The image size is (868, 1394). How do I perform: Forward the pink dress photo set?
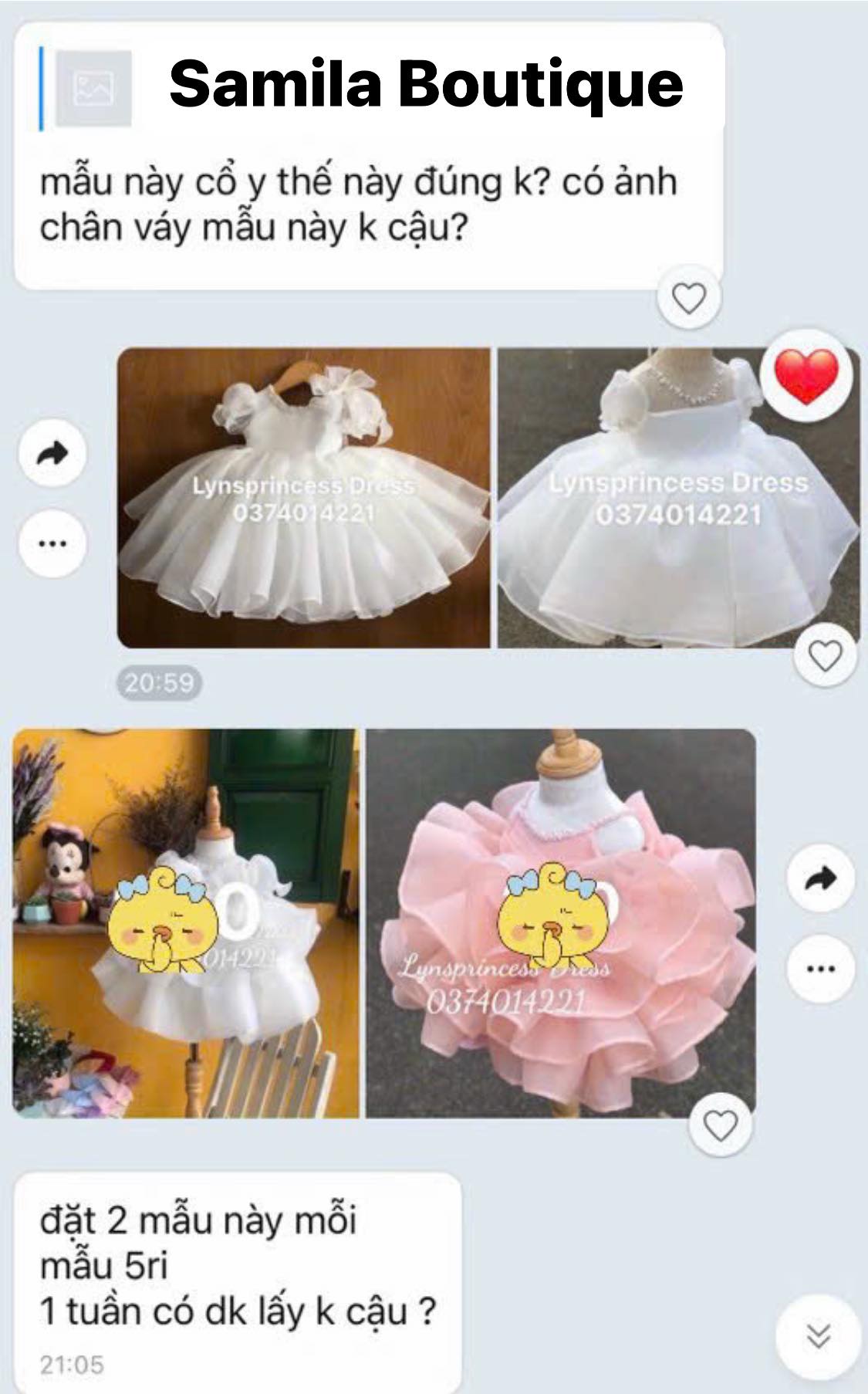point(820,878)
